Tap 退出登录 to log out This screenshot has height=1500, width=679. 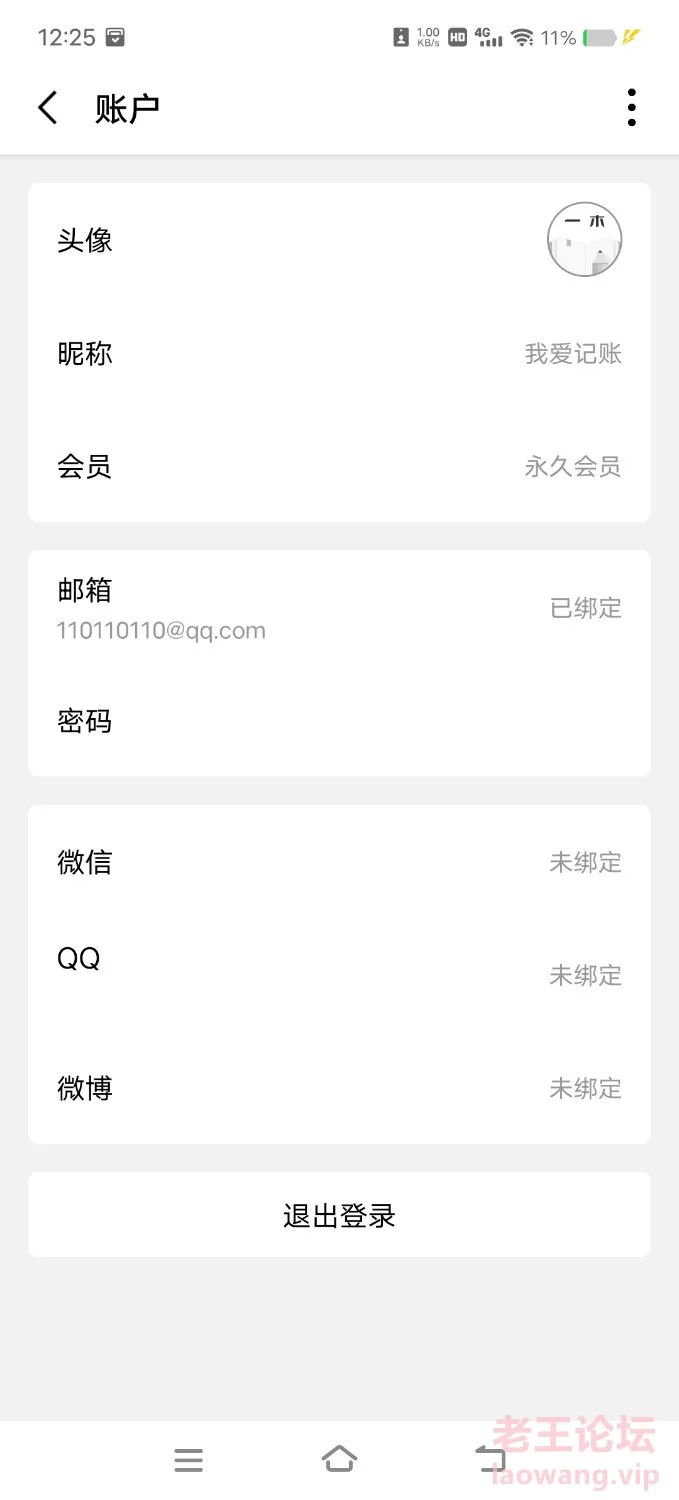339,1215
